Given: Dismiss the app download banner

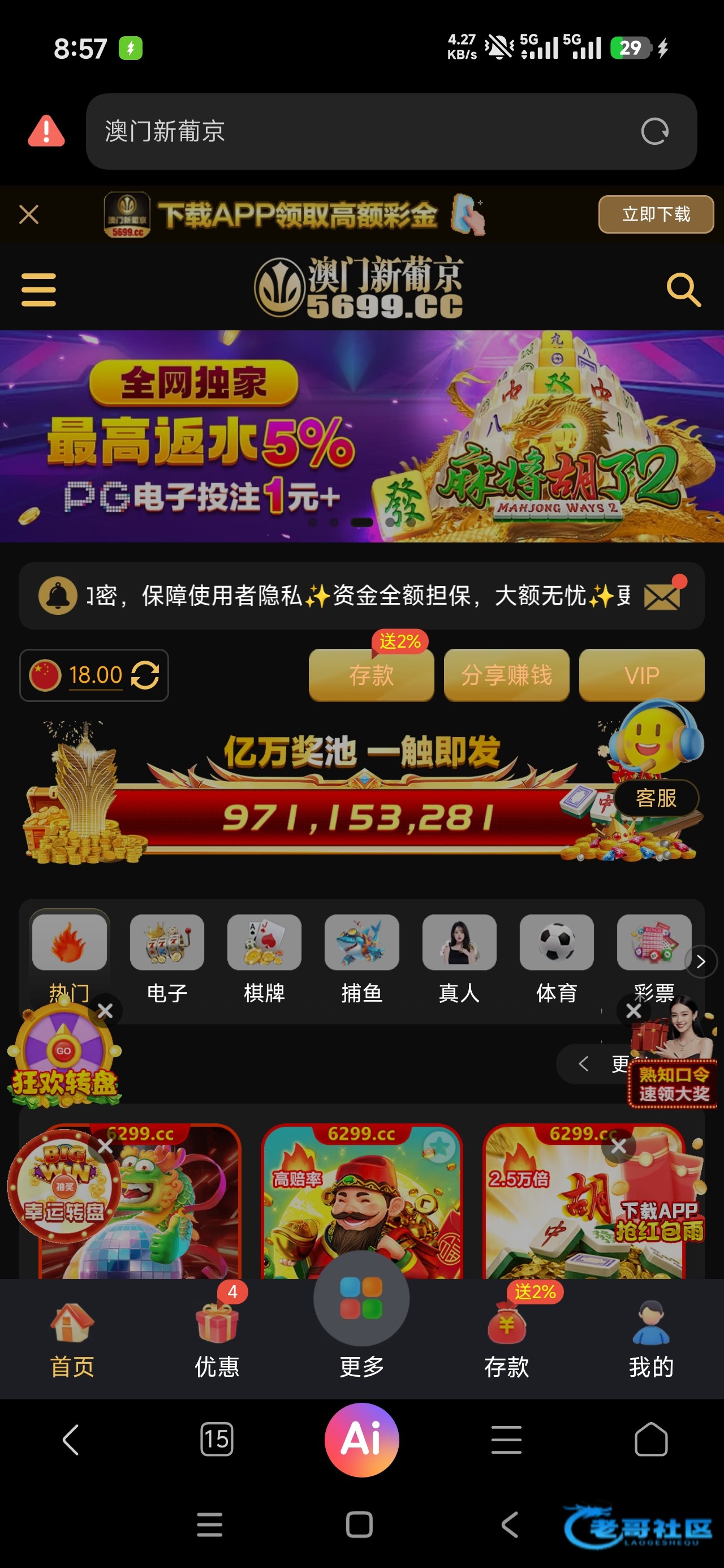Looking at the screenshot, I should click(x=29, y=214).
